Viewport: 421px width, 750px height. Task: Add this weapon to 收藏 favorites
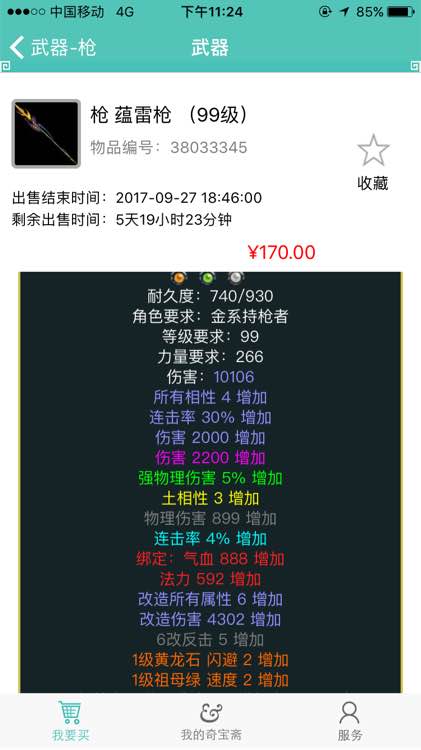tap(373, 163)
